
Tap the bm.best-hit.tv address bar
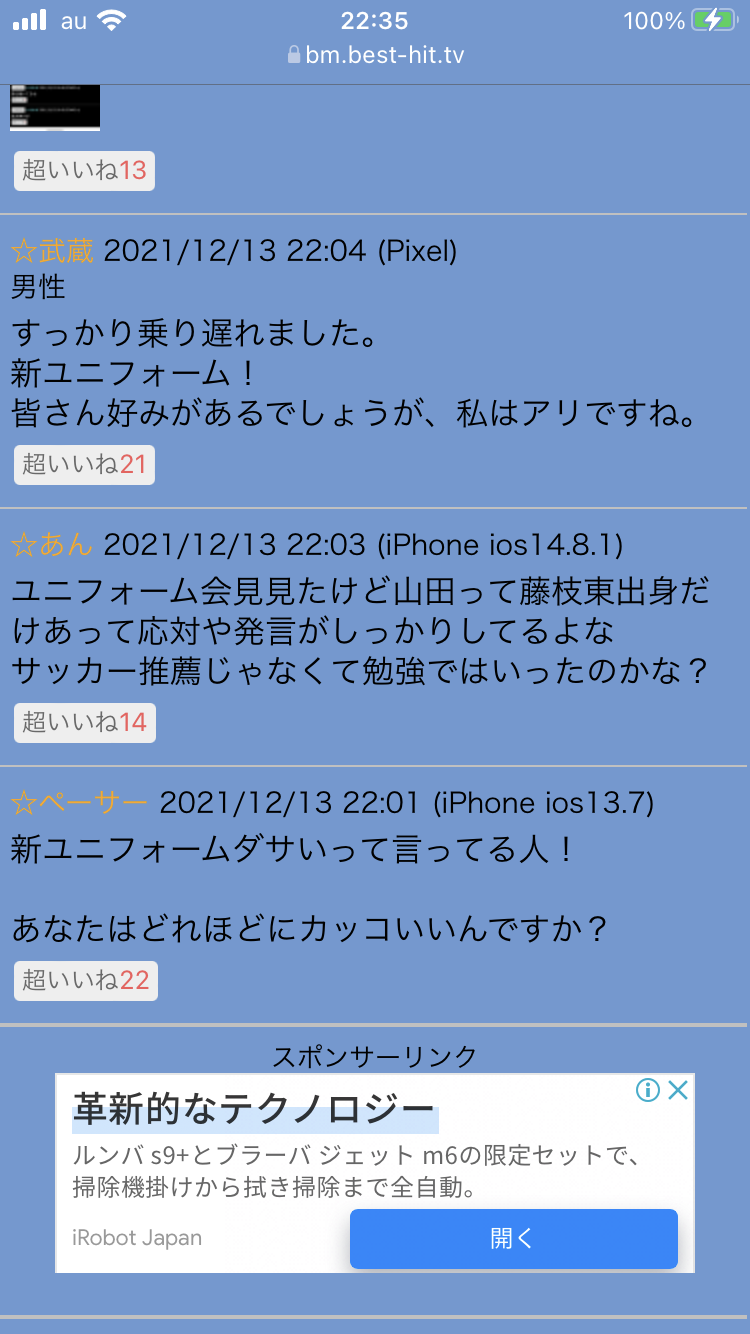pos(375,54)
